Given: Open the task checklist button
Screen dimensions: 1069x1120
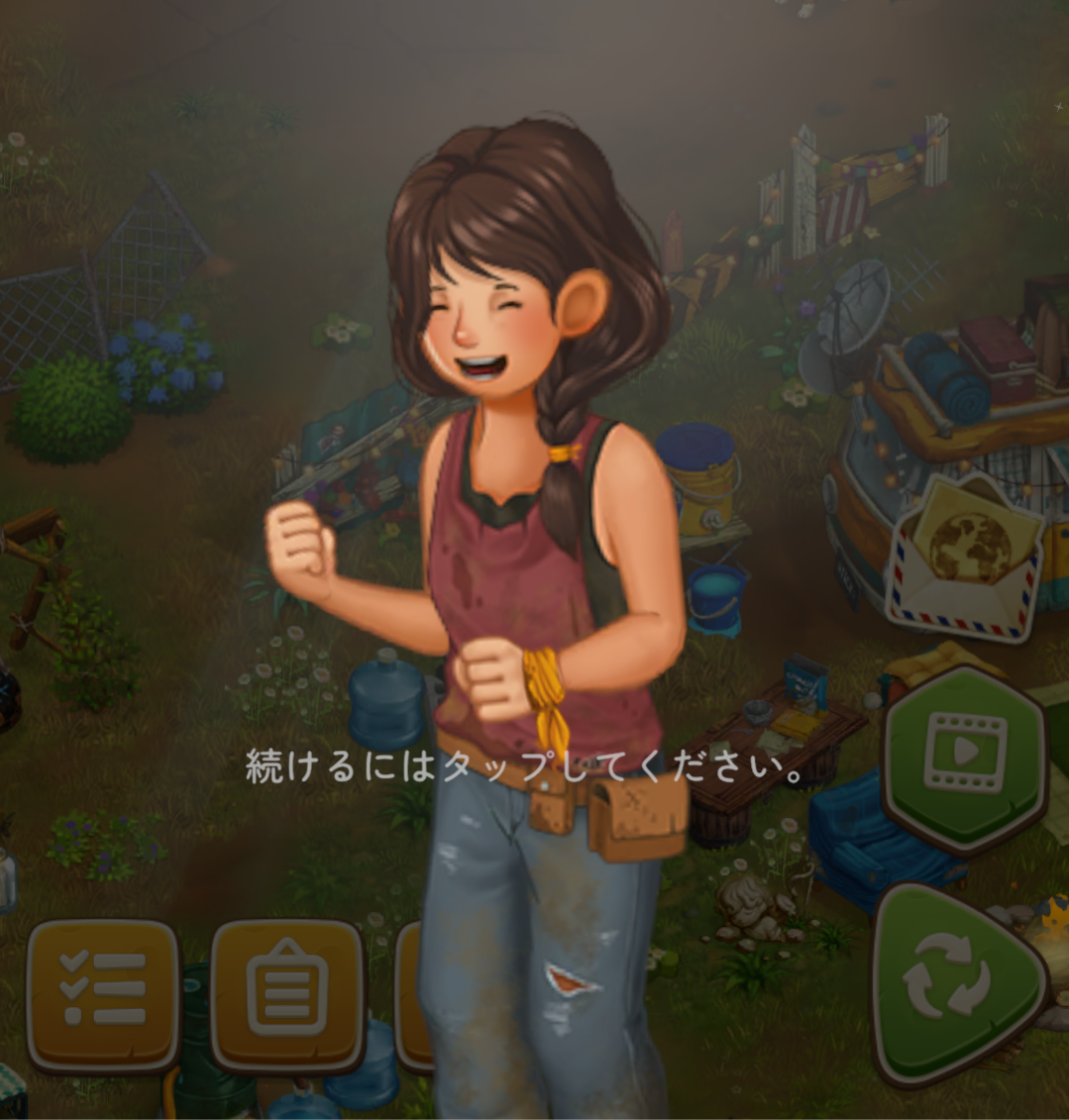Looking at the screenshot, I should coord(103,995).
